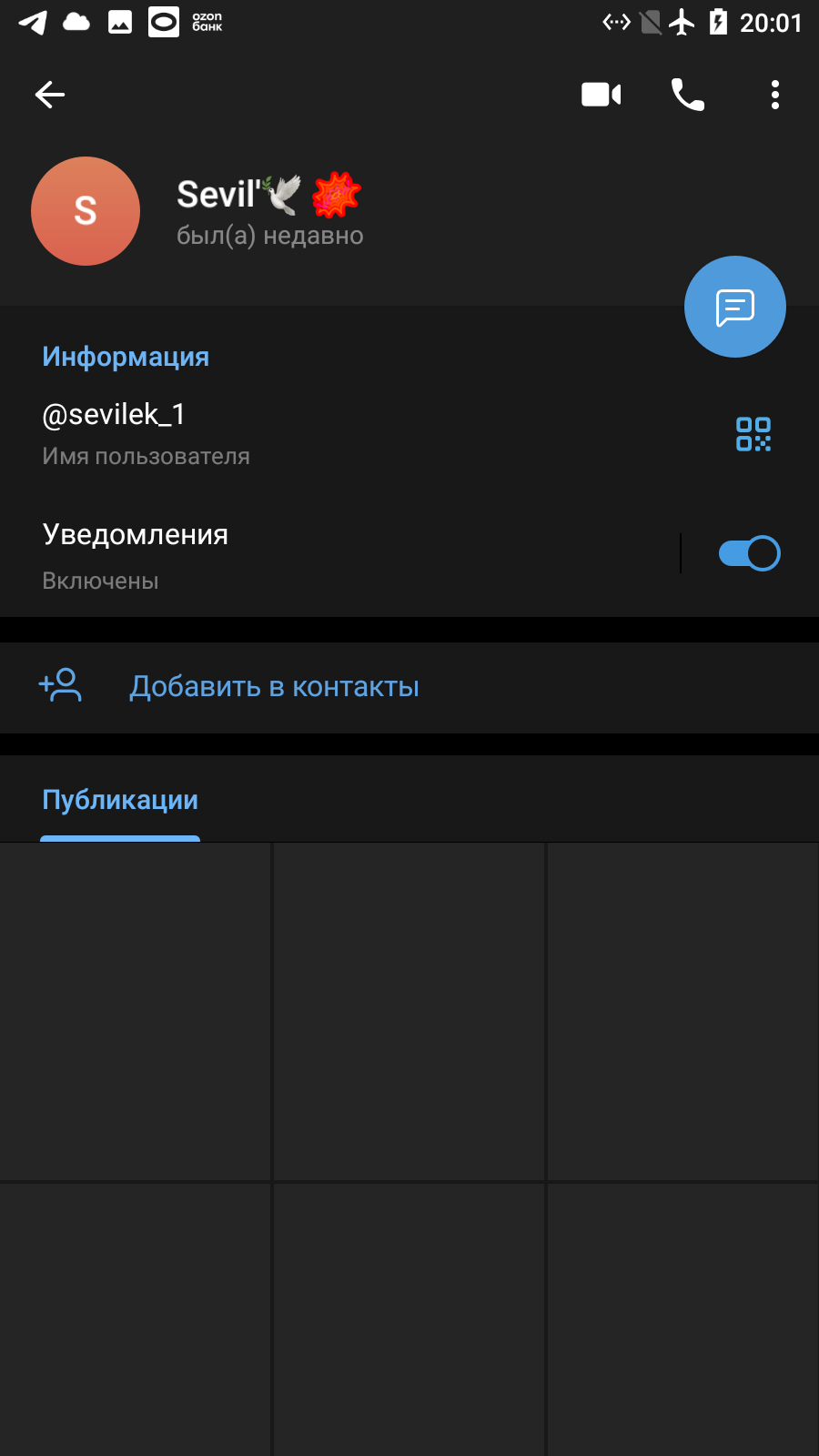Start a video call with Sevil'
819x1456 pixels.
tap(602, 95)
